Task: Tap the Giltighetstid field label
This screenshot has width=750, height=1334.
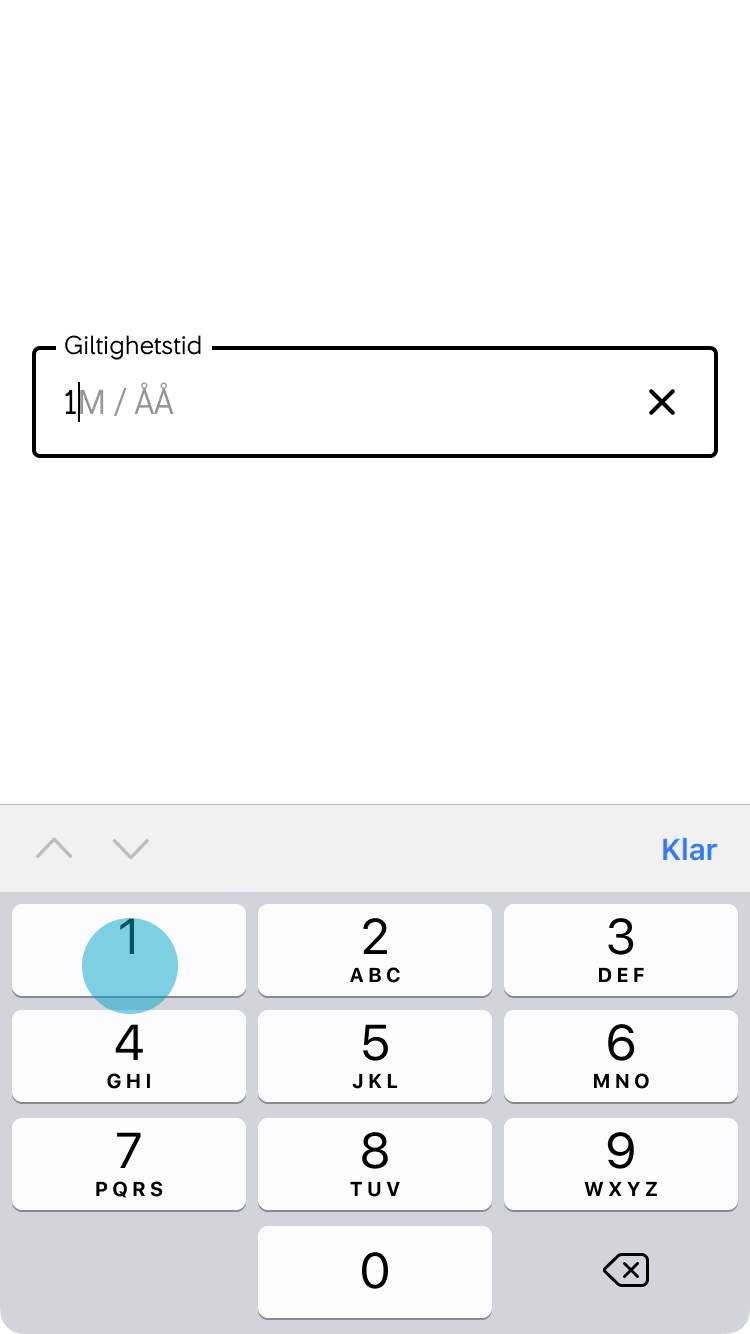Action: click(x=132, y=346)
